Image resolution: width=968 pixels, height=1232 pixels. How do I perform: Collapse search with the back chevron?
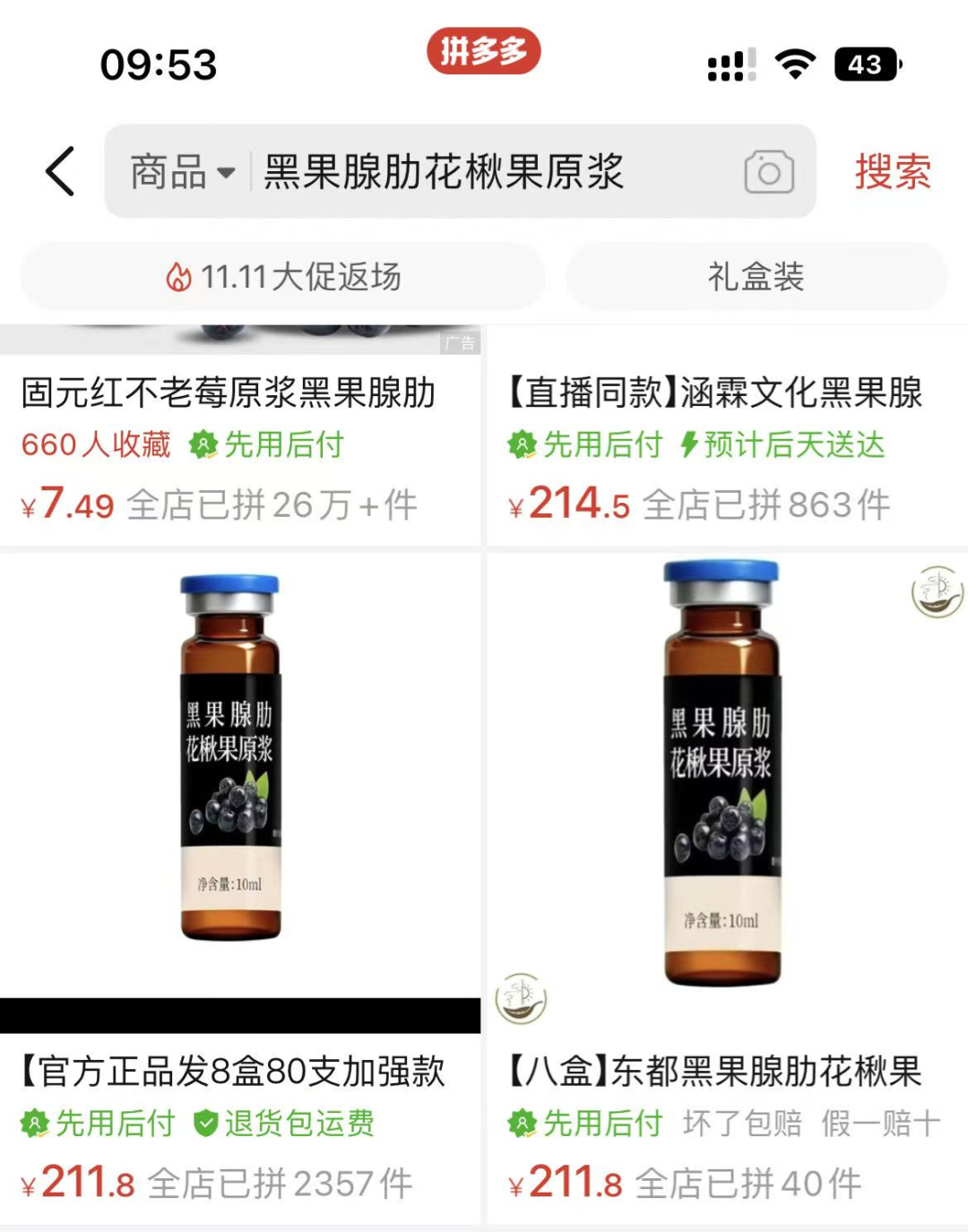[59, 170]
